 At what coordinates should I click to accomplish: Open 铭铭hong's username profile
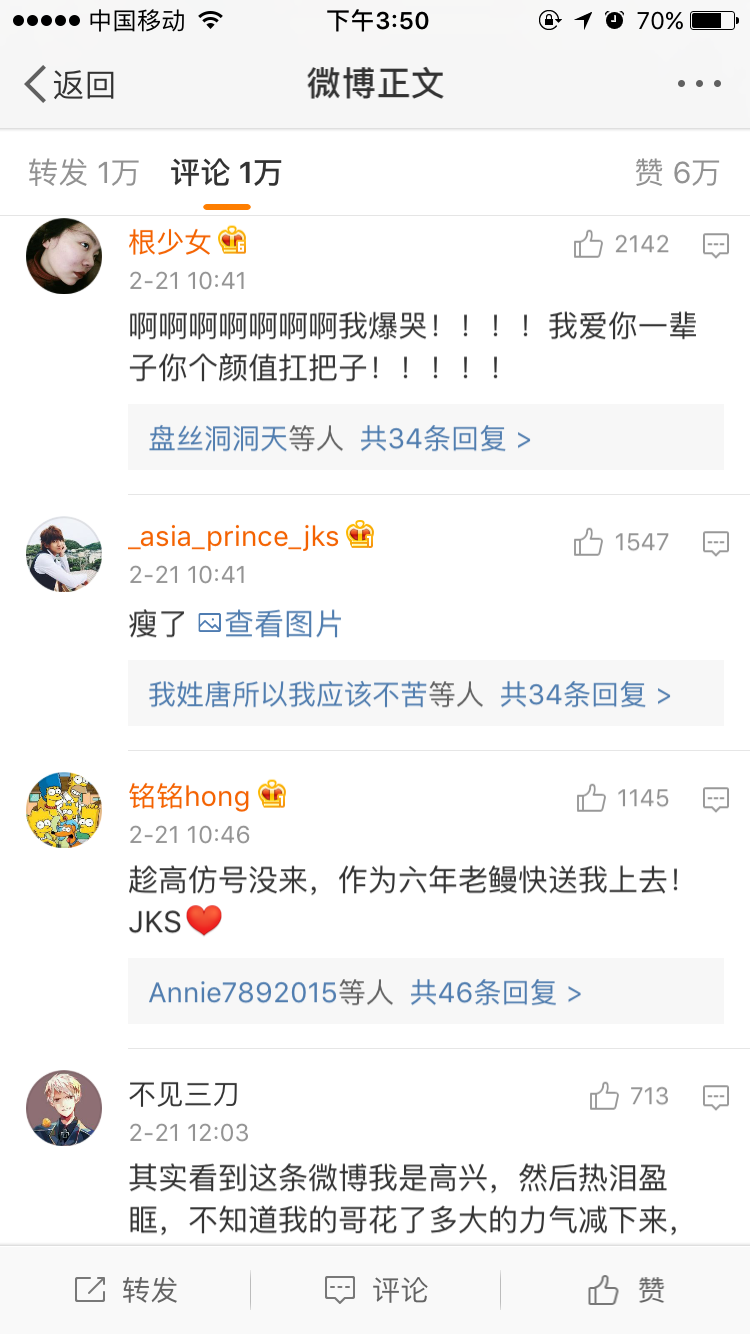pos(189,796)
